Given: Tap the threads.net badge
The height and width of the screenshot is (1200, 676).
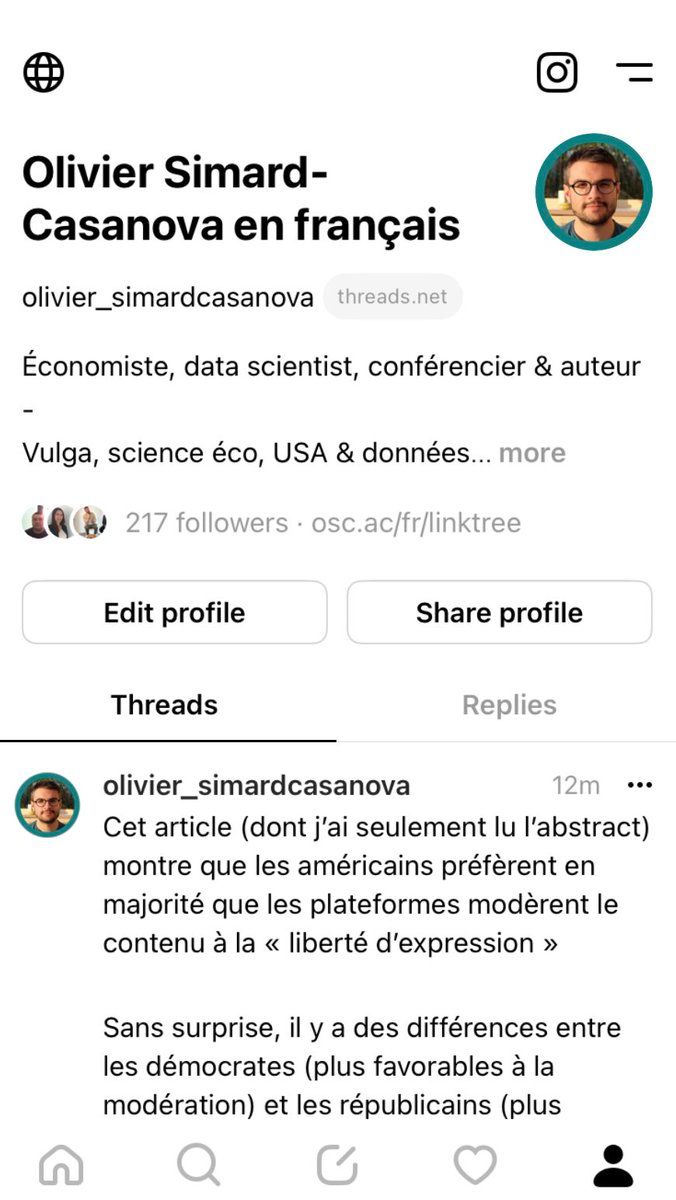Looking at the screenshot, I should pyautogui.click(x=392, y=297).
